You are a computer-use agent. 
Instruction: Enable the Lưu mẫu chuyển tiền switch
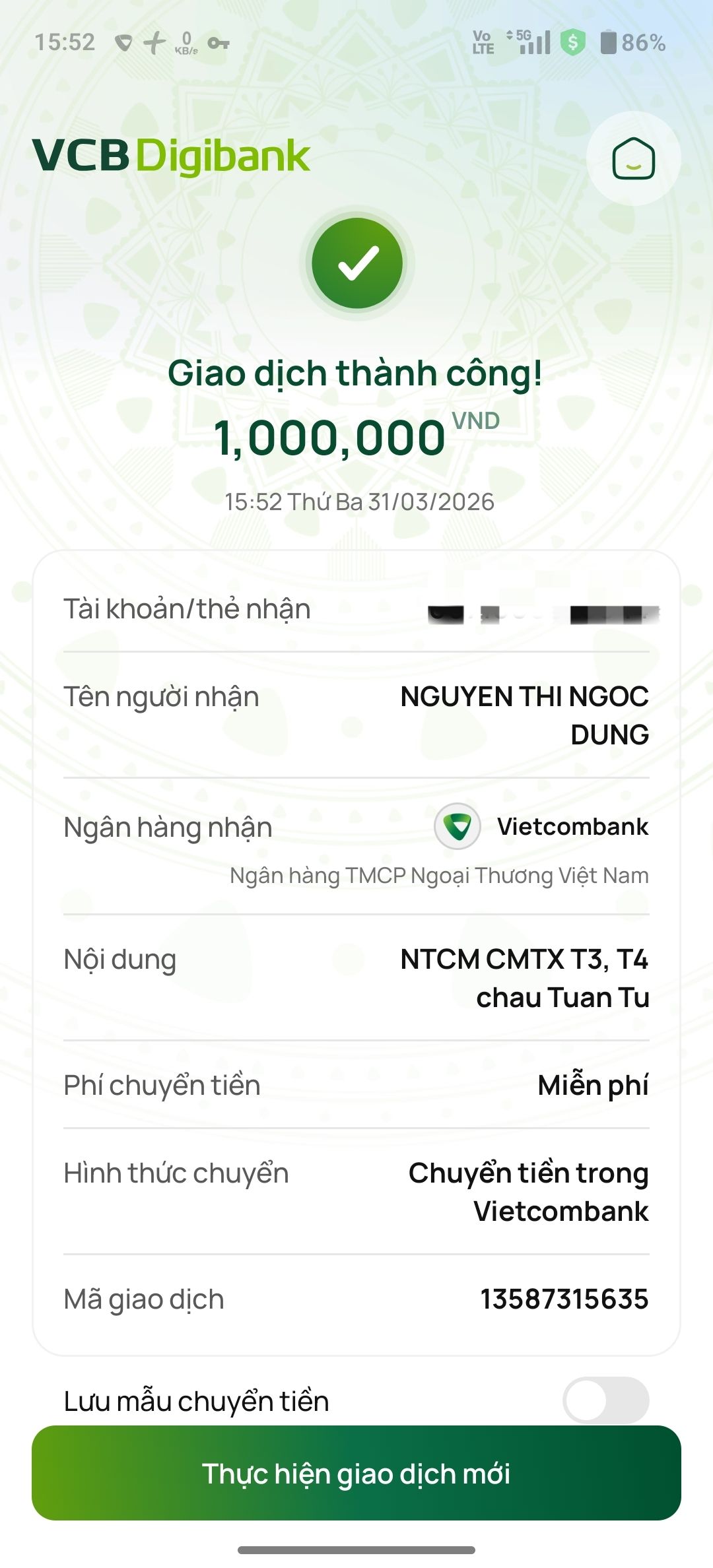(605, 1400)
